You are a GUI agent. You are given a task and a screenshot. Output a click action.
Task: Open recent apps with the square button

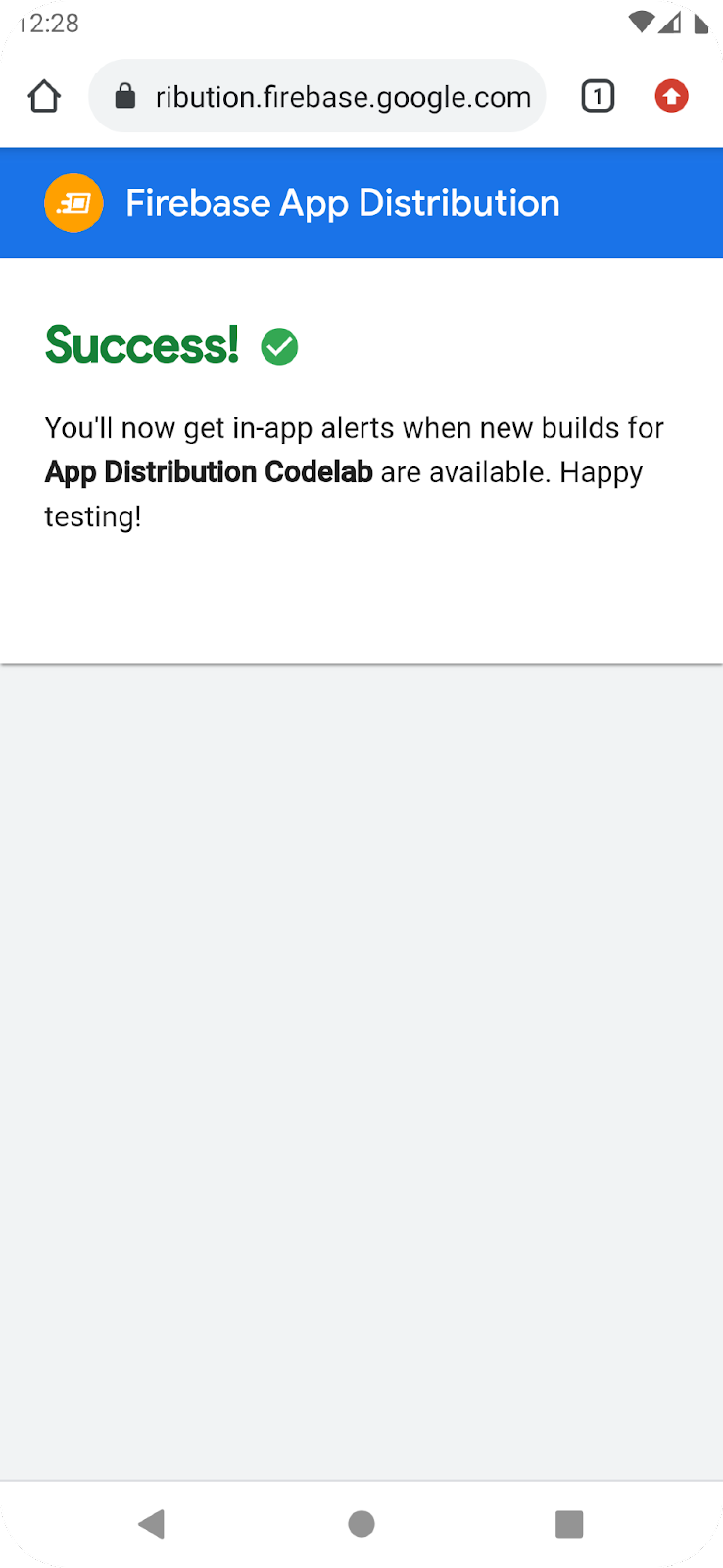pyautogui.click(x=569, y=1524)
